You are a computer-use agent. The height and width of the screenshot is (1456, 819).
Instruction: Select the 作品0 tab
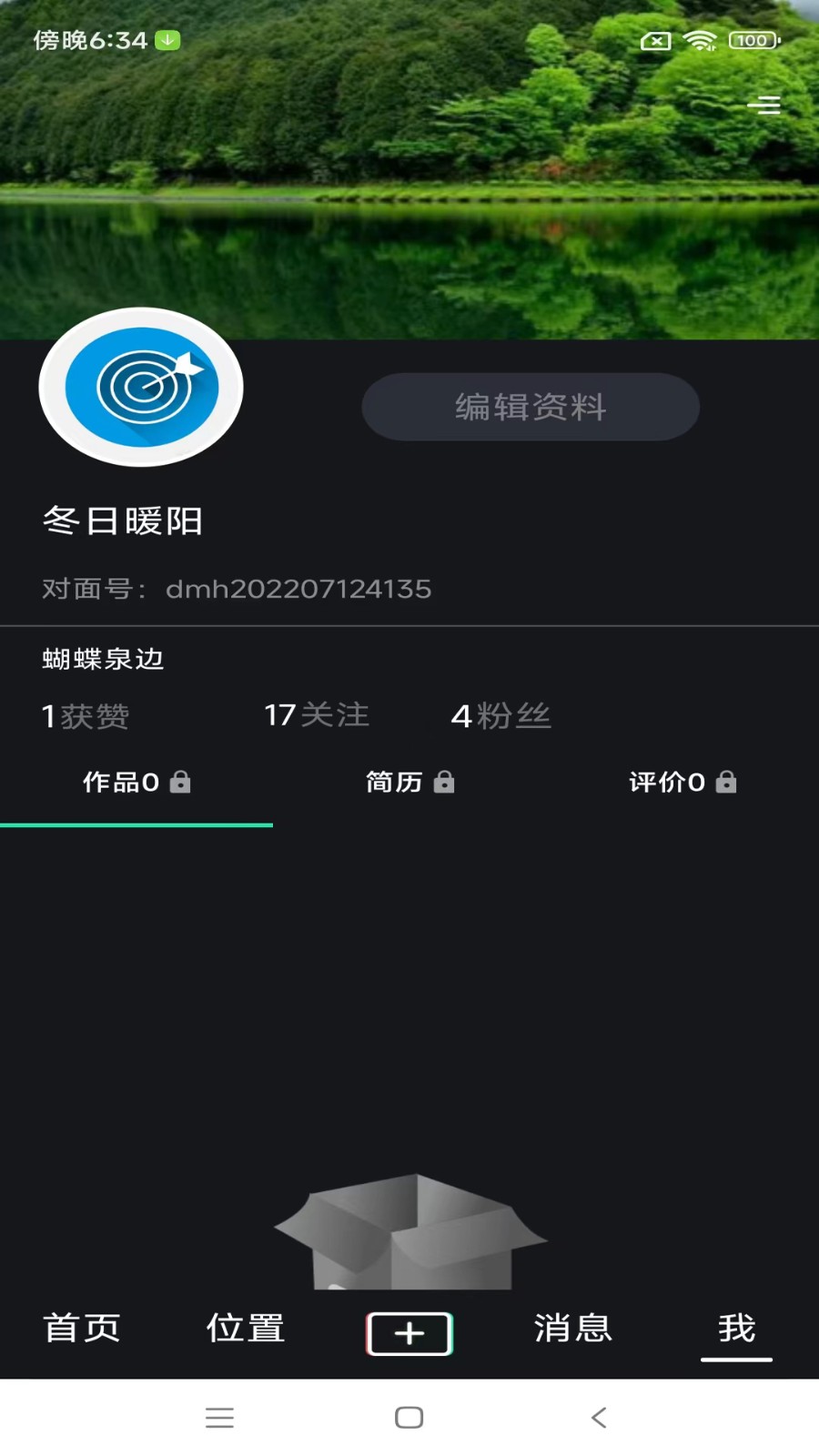[x=118, y=781]
